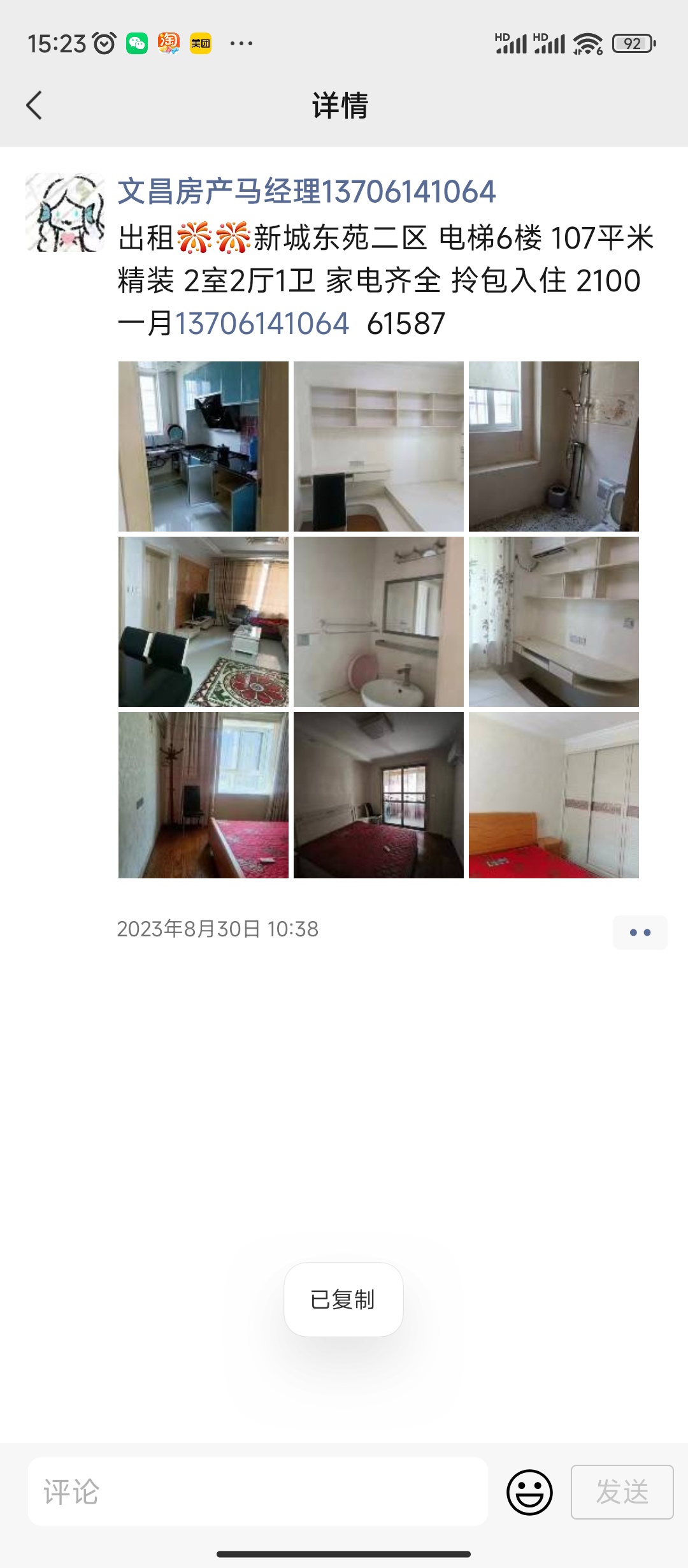View the bedroom photo with white wardrobe

(x=554, y=795)
